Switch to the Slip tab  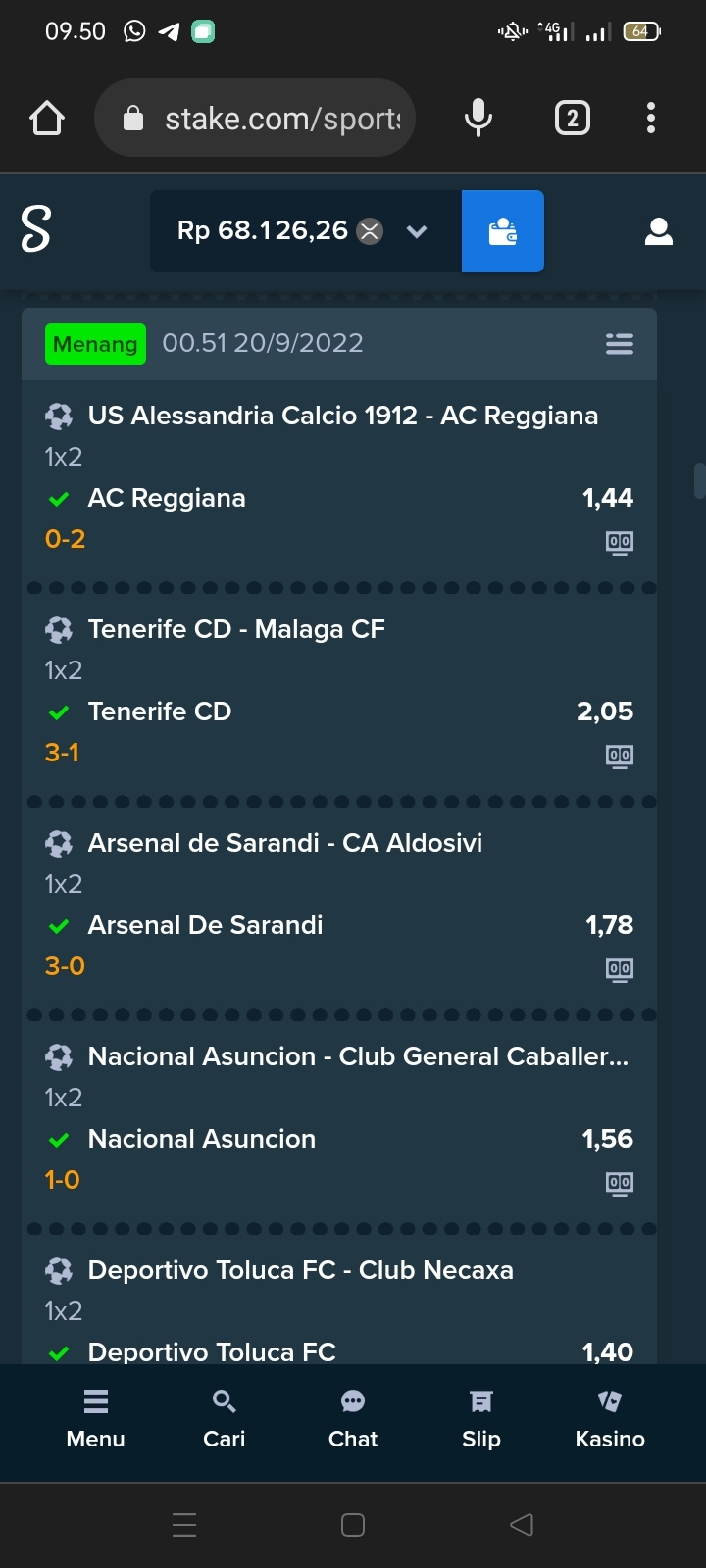tap(480, 1419)
